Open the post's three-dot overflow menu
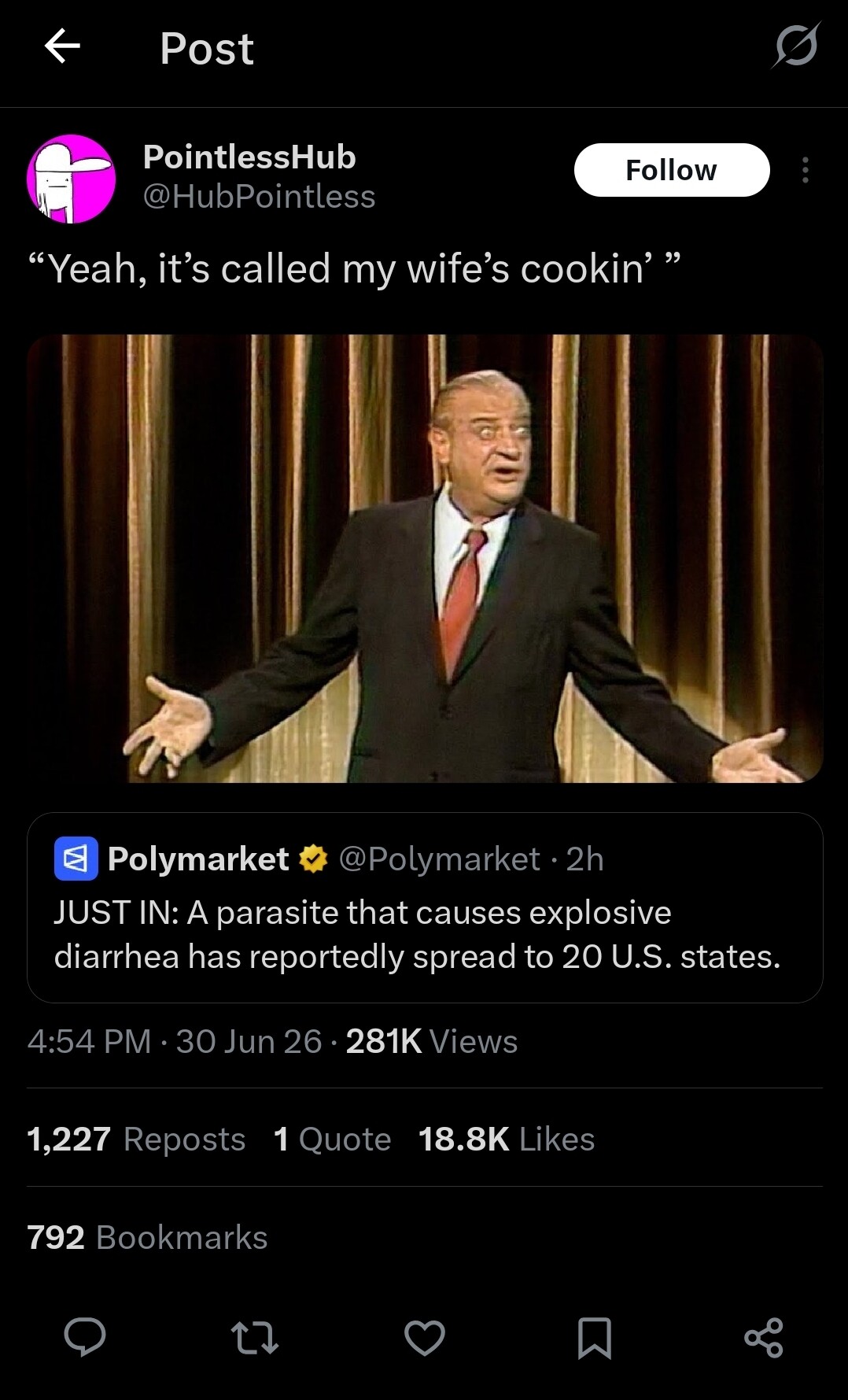Screen dimensions: 848x1400 click(x=805, y=170)
